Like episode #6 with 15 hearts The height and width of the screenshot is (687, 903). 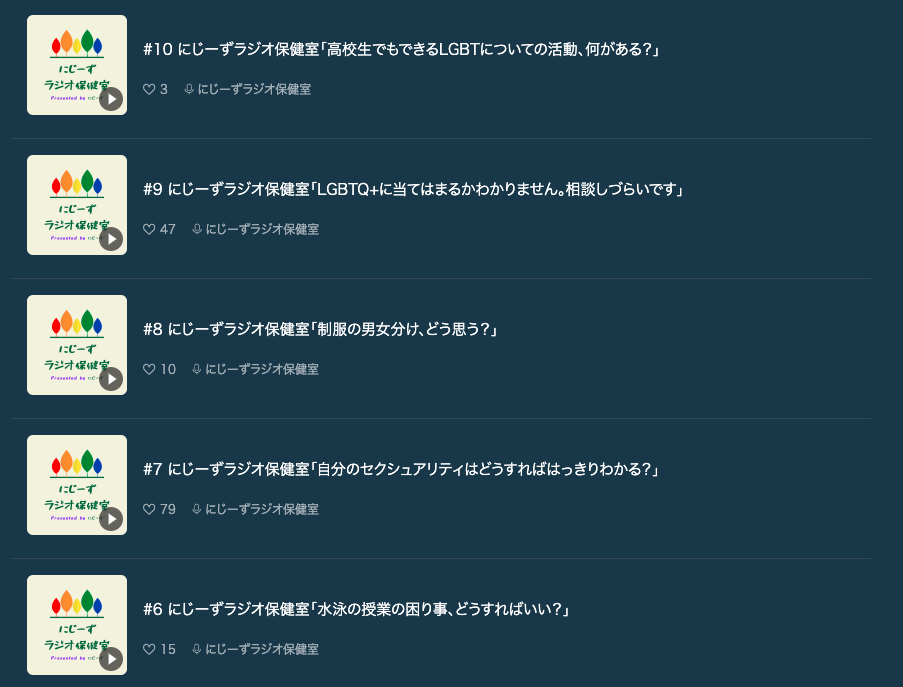point(149,649)
